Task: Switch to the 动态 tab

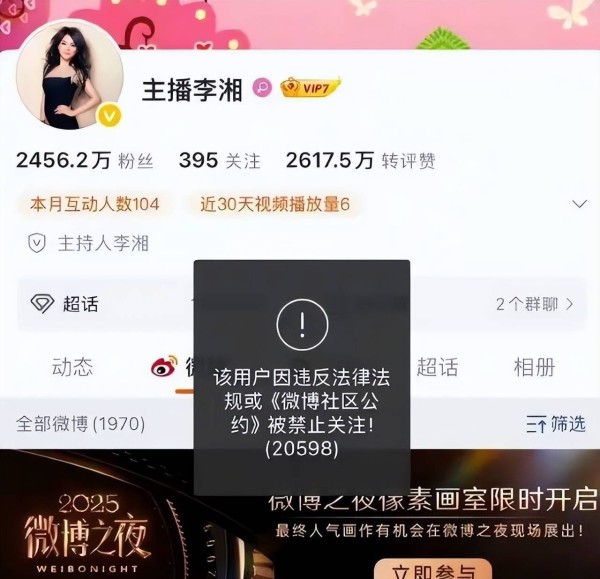Action: pyautogui.click(x=72, y=367)
